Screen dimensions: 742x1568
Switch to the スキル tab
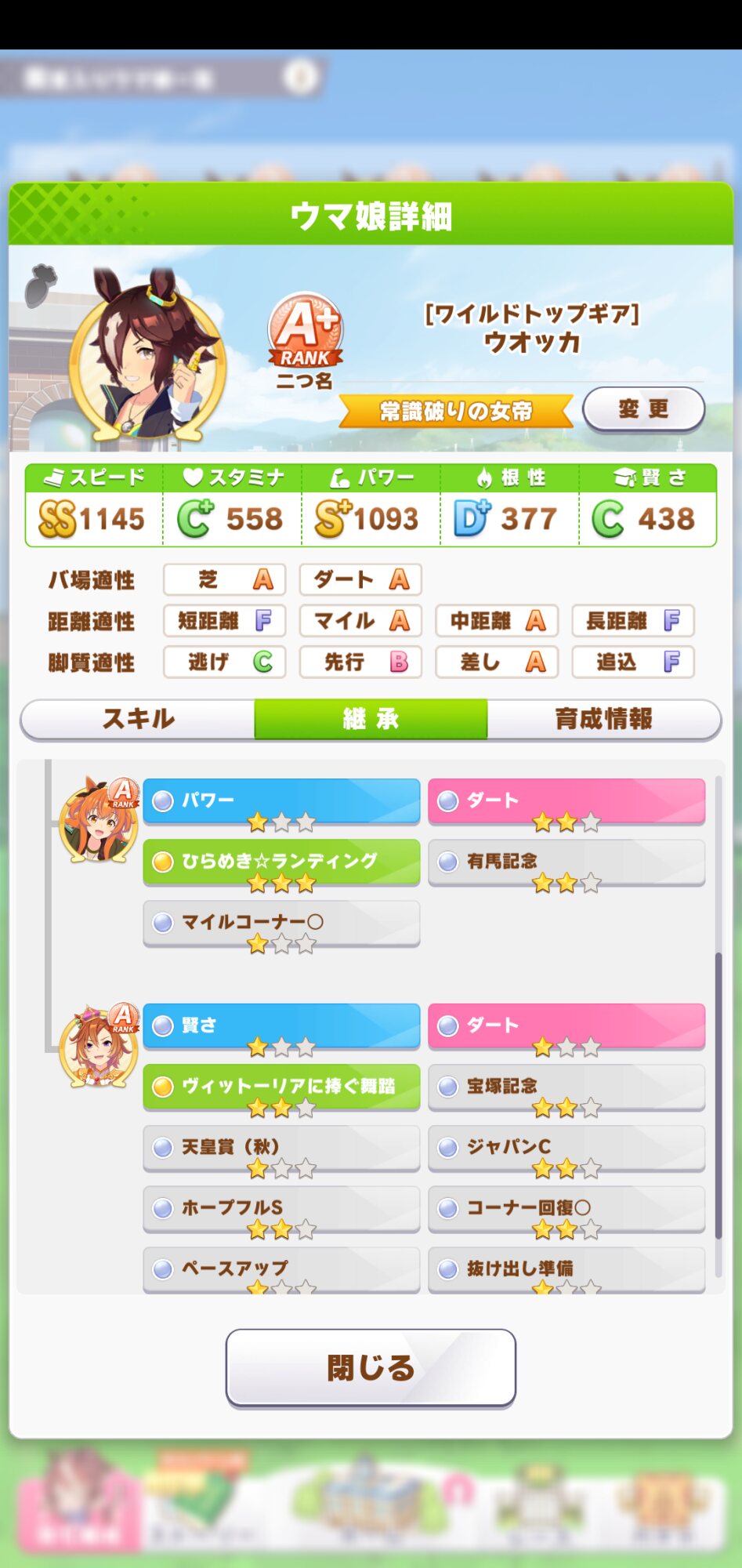click(138, 718)
